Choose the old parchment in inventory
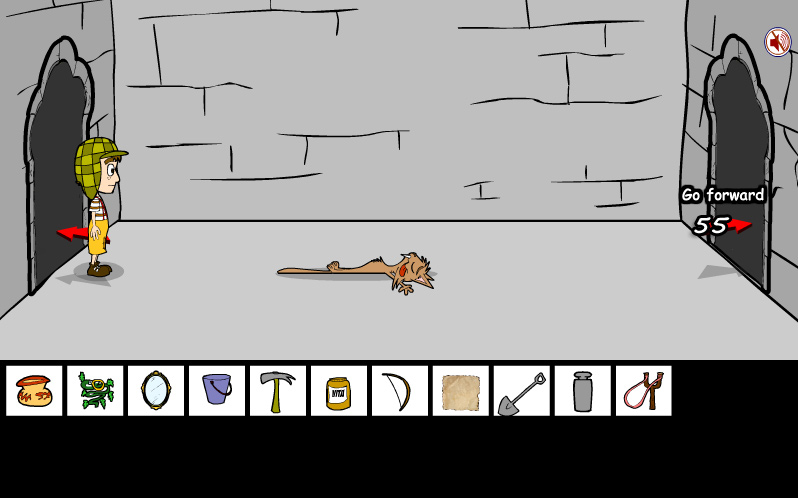The image size is (798, 498). pyautogui.click(x=461, y=391)
